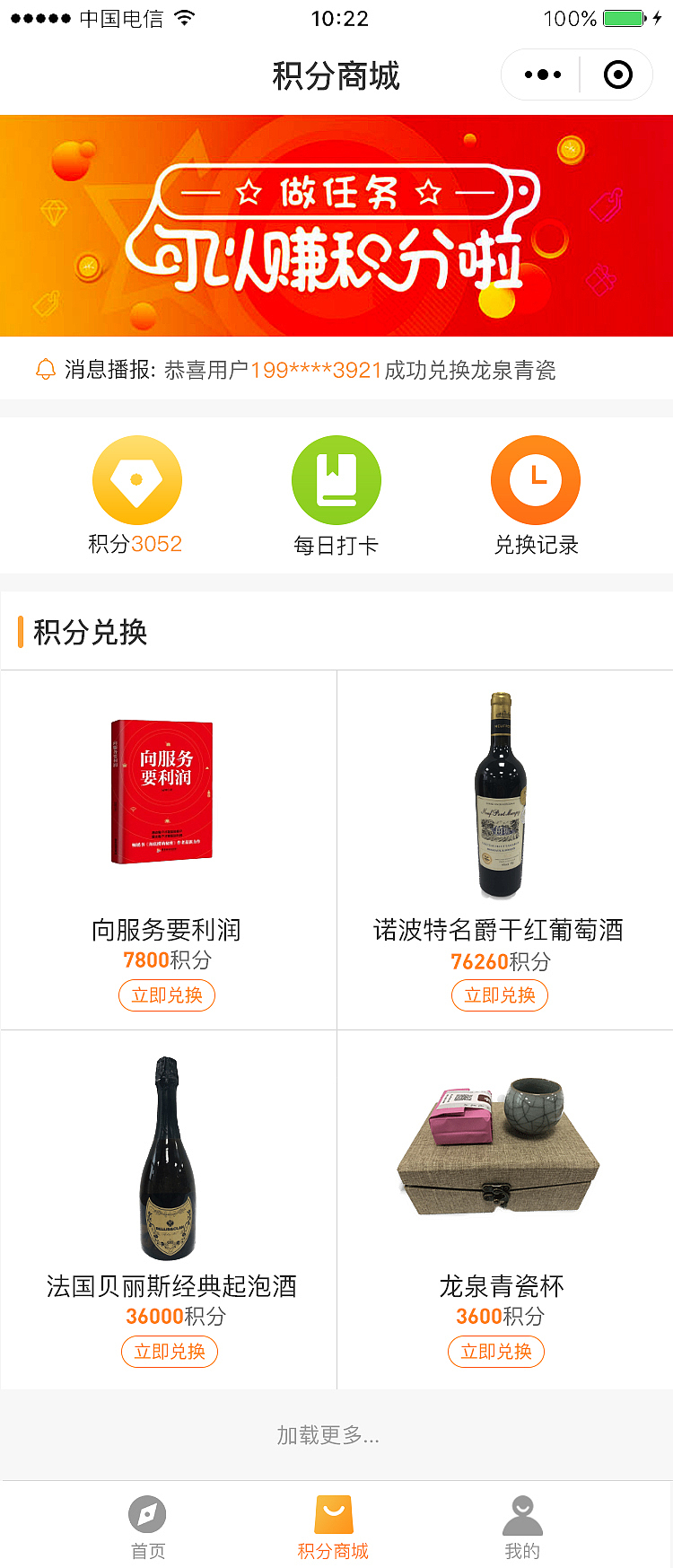This screenshot has width=673, height=1568.
Task: Click the bell icon beside 消息播报
Action: pos(42,369)
